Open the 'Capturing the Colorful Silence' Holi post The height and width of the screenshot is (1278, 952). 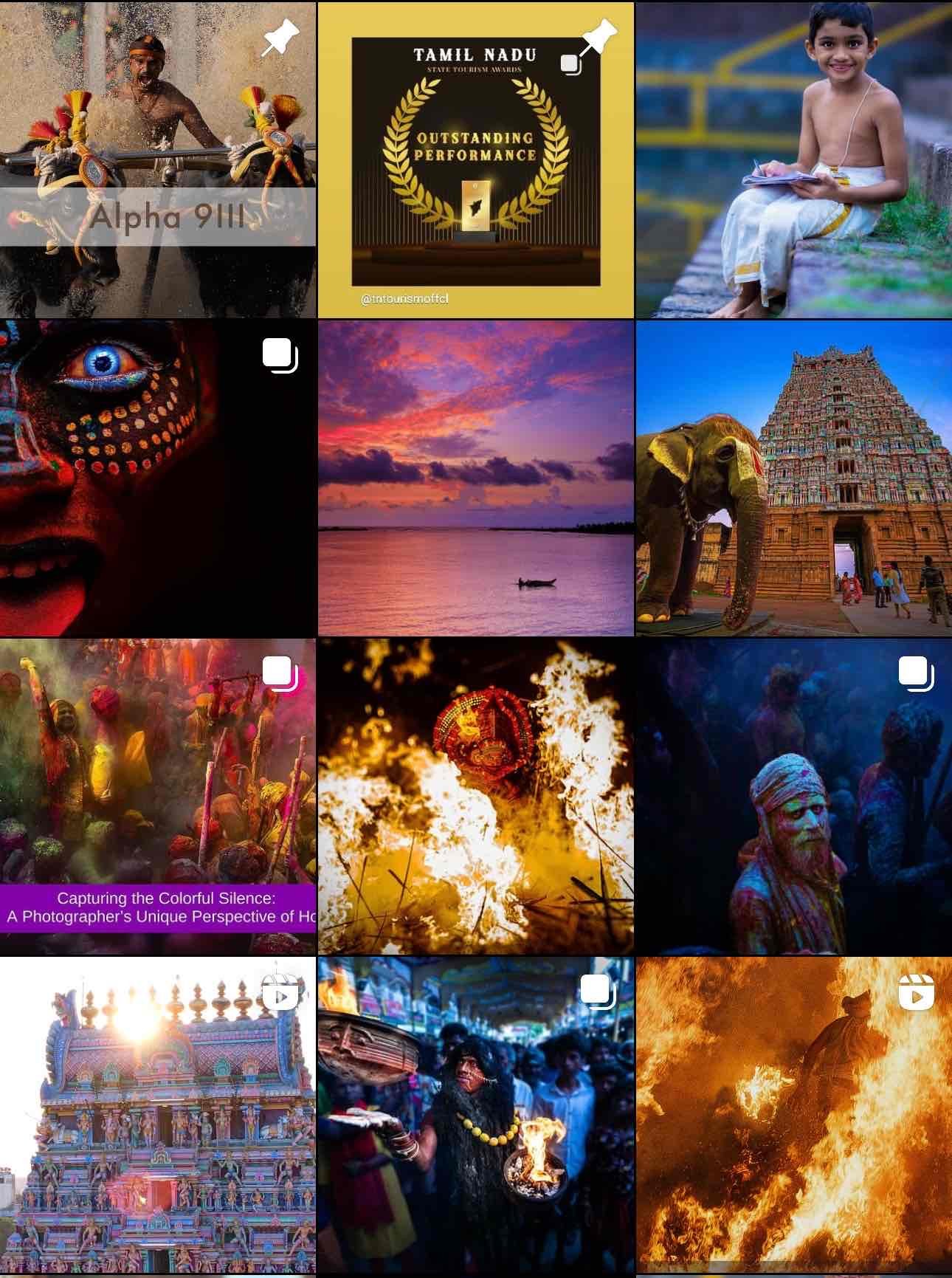click(x=158, y=796)
